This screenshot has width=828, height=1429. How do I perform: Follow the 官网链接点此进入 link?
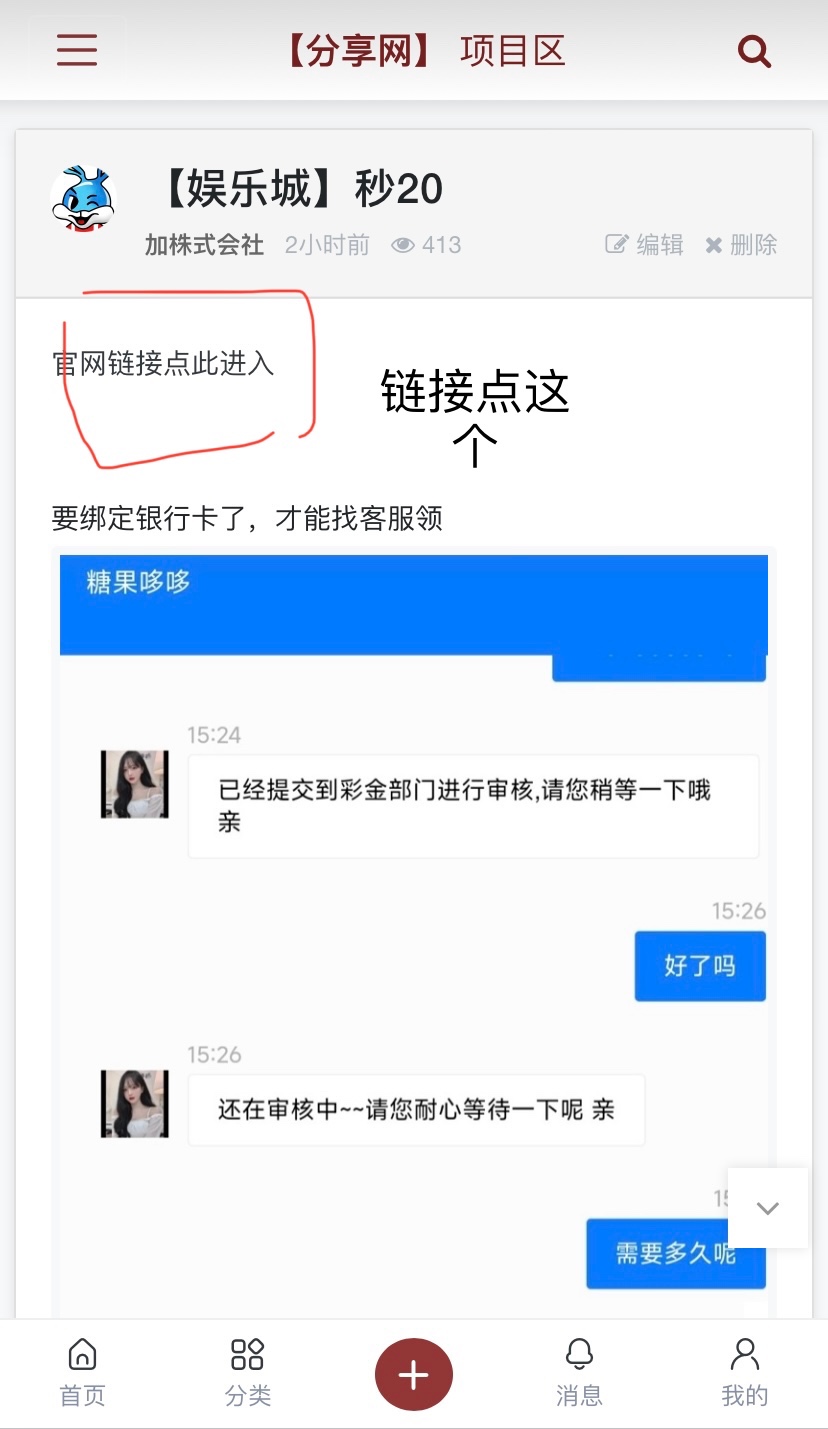(x=163, y=363)
